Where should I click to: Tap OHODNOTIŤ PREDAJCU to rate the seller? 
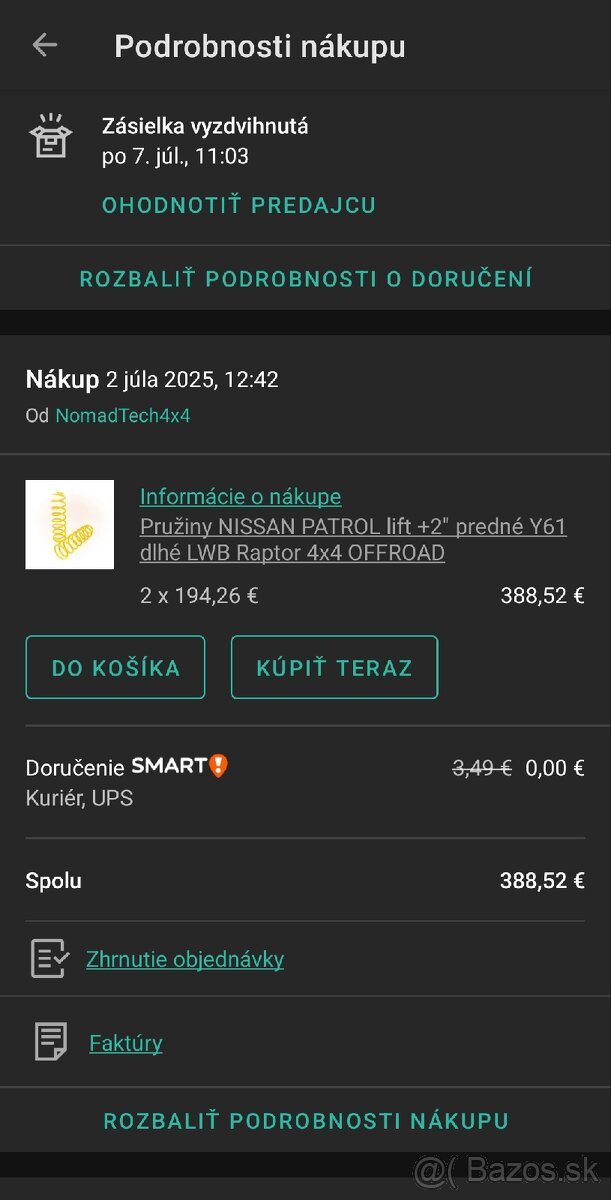pos(239,206)
